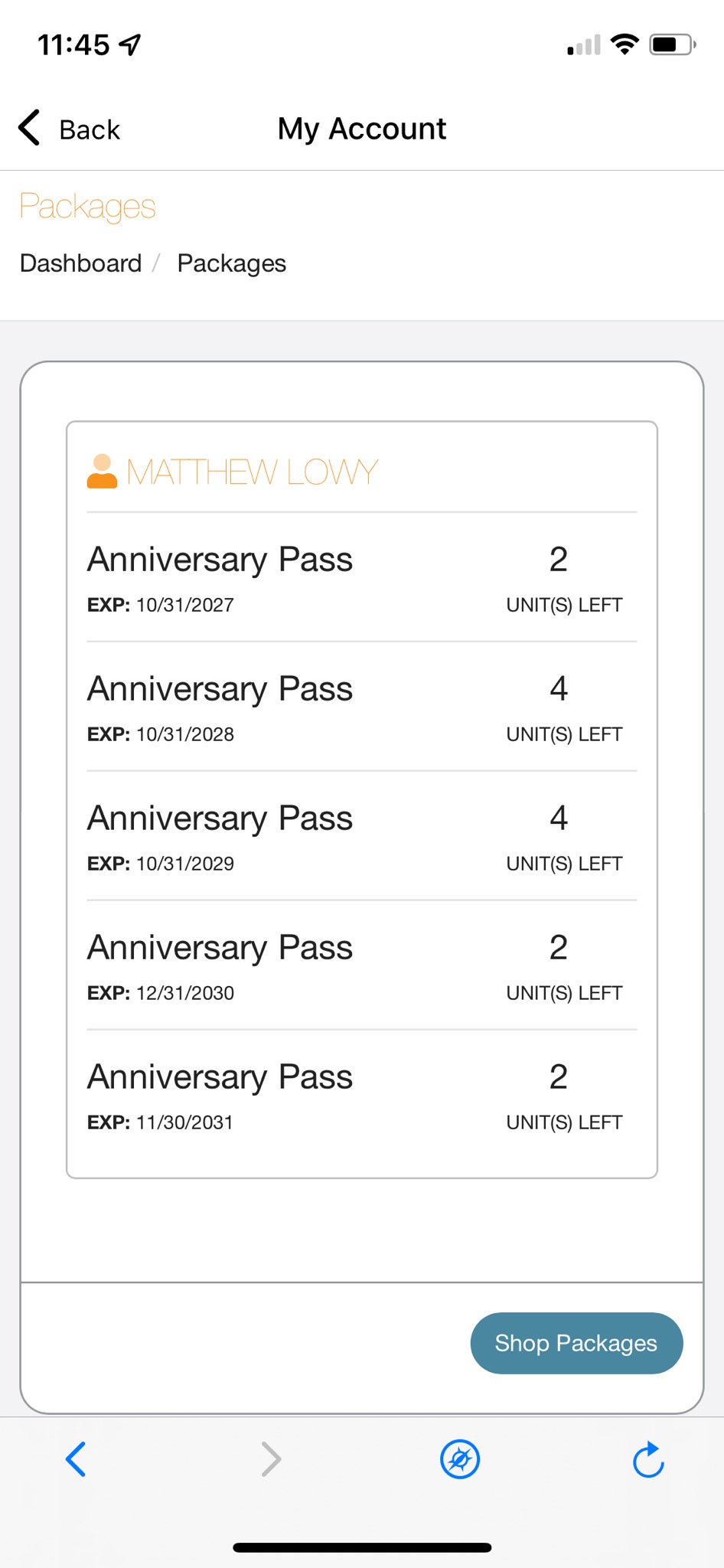Navigate to the previous web page
The image size is (724, 1568).
click(76, 1459)
